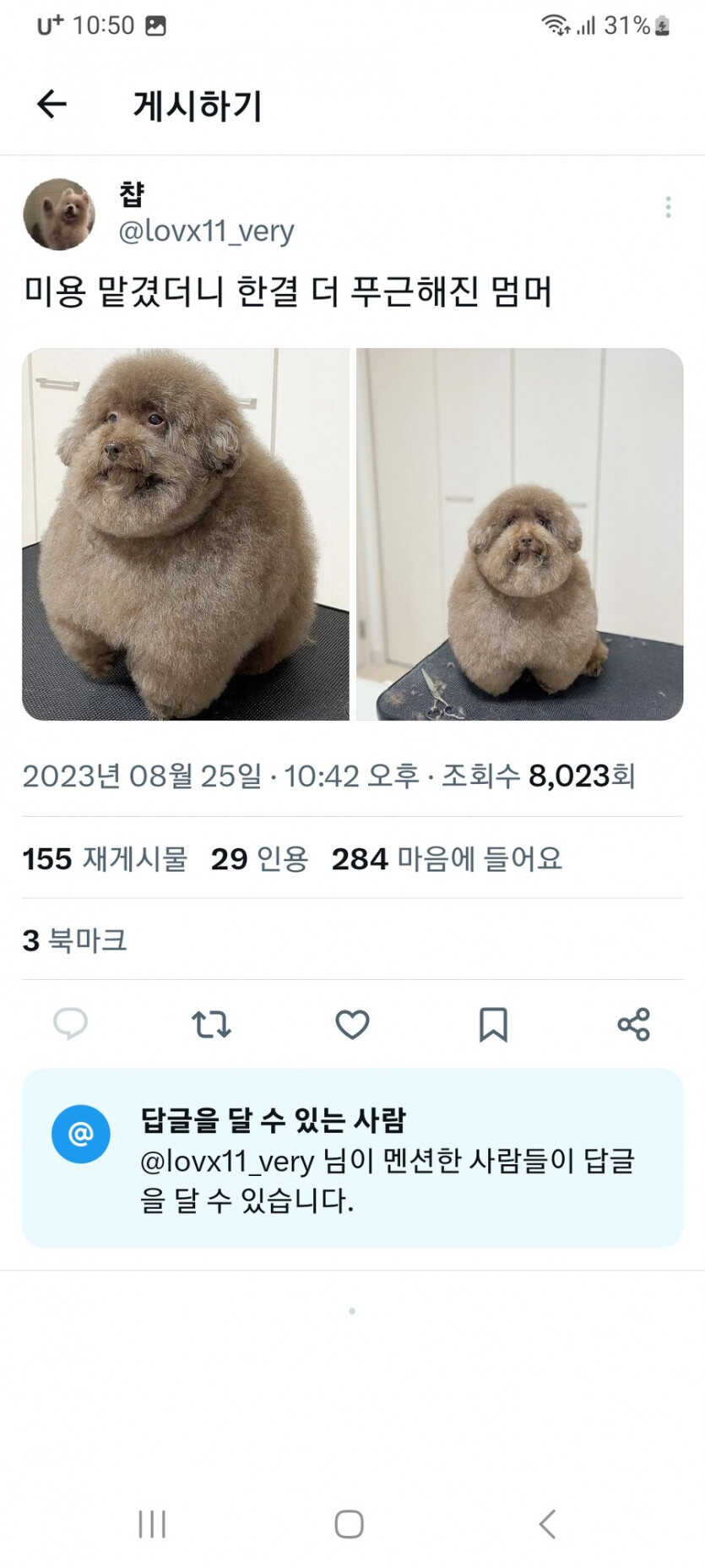
Task: Open system recent apps
Action: click(x=152, y=1524)
